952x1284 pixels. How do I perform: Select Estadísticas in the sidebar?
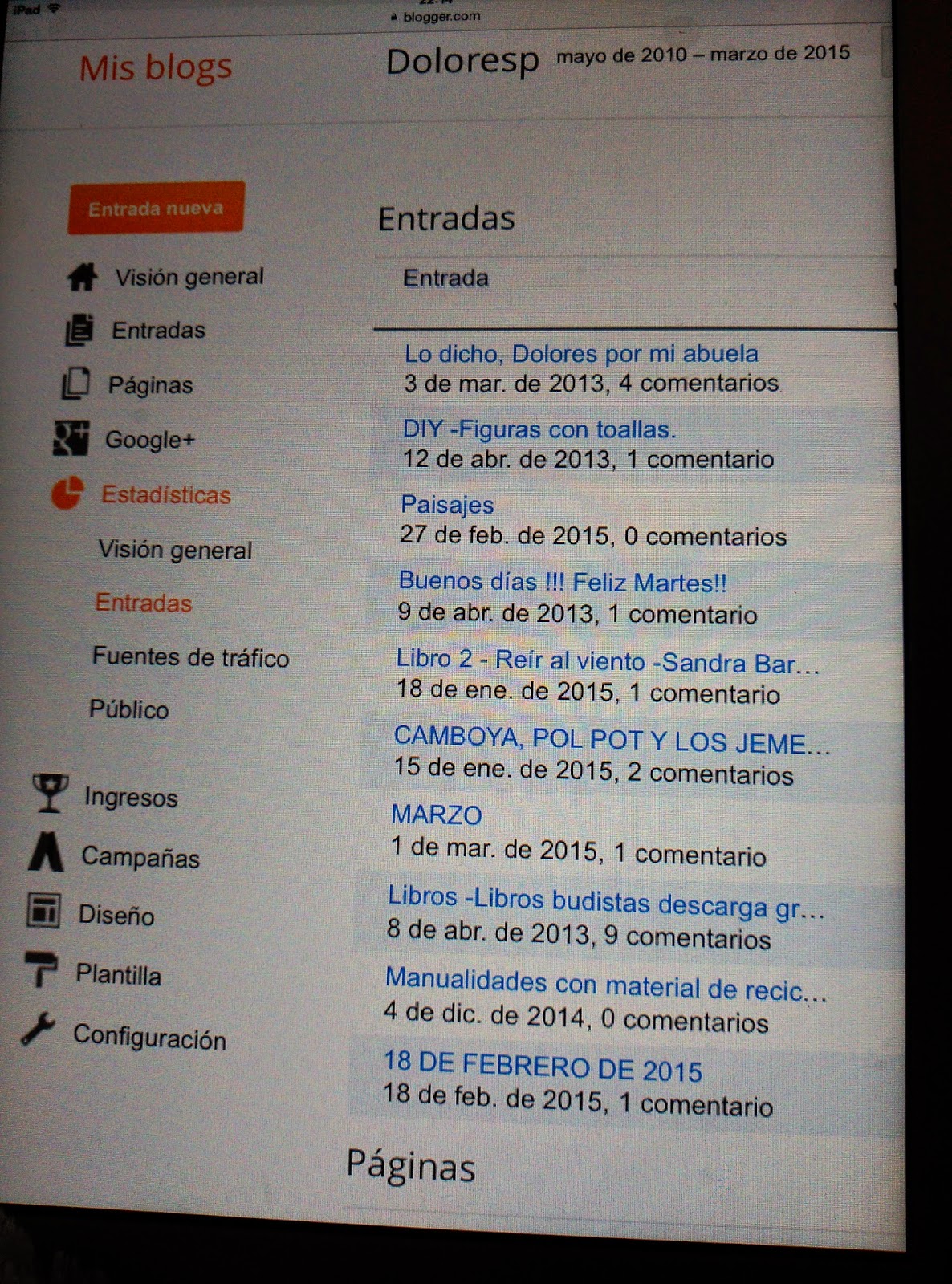point(165,494)
